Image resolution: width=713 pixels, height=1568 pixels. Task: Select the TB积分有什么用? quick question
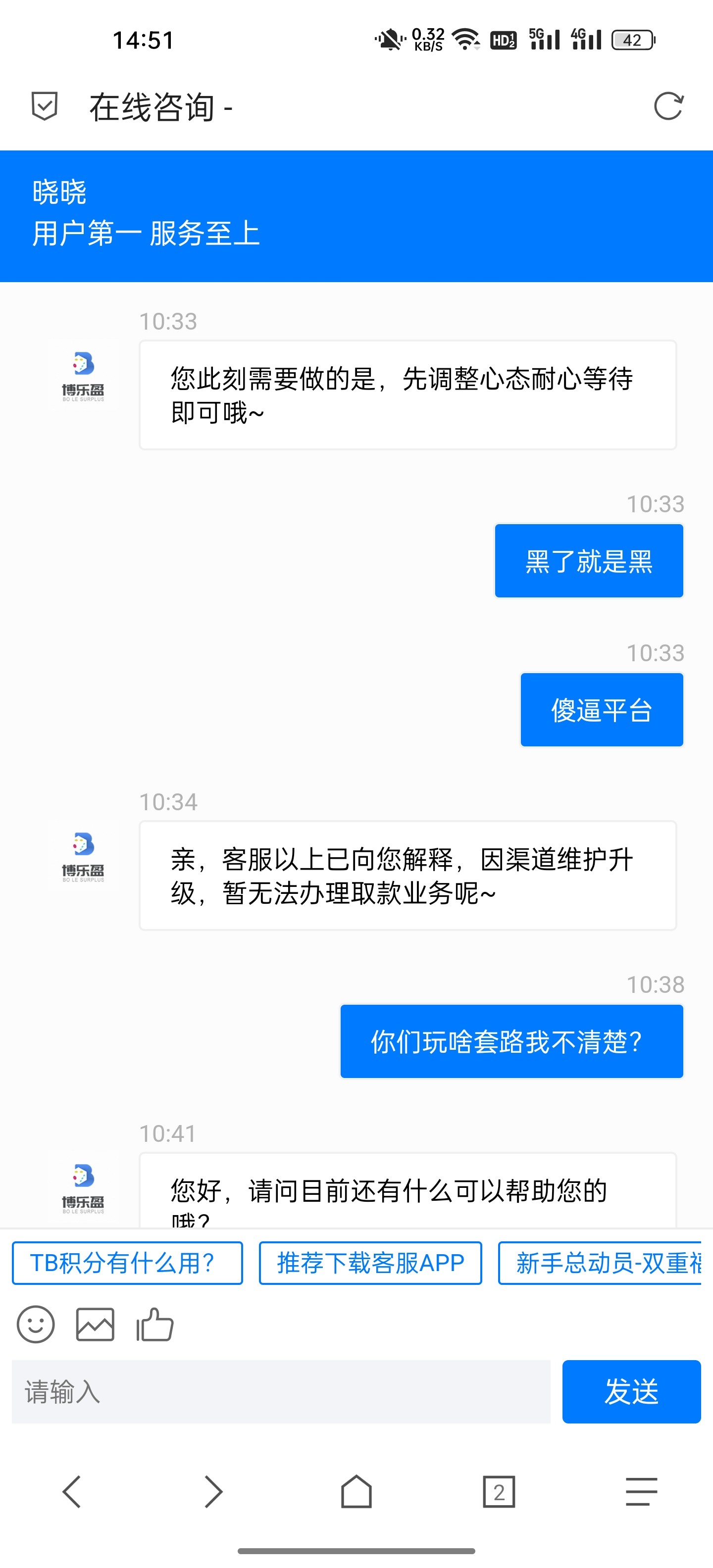coord(127,1263)
